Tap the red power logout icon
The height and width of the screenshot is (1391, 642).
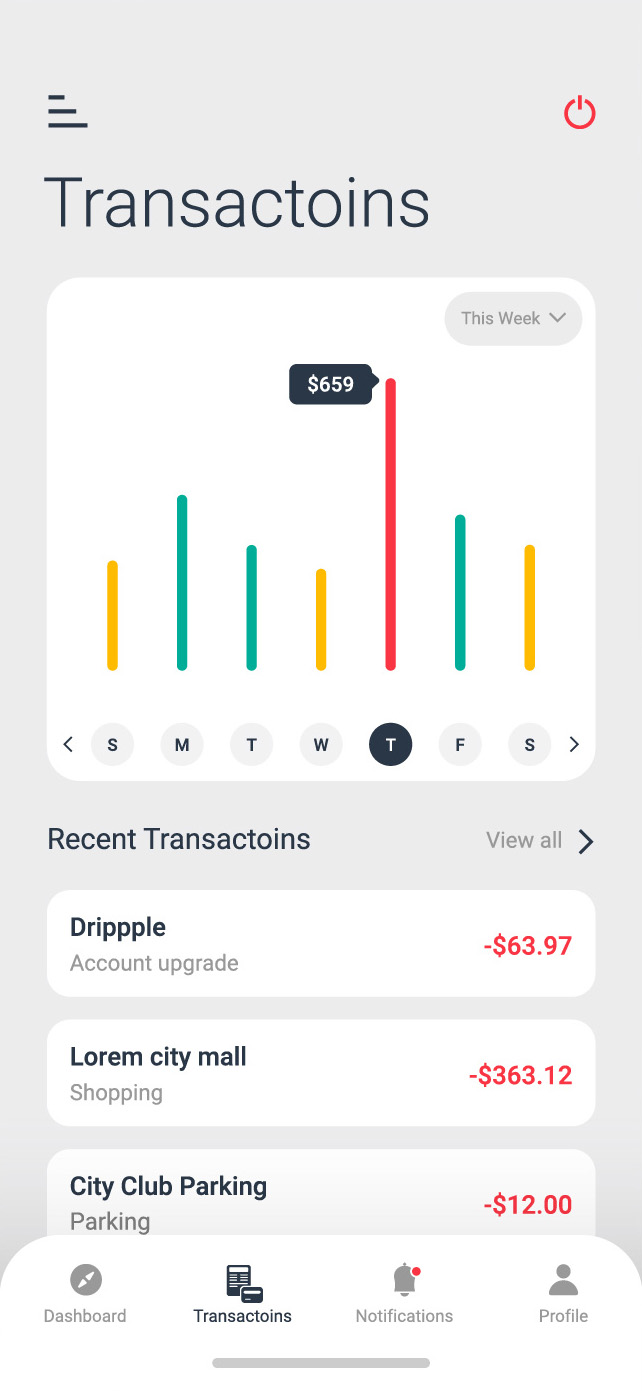tap(580, 113)
